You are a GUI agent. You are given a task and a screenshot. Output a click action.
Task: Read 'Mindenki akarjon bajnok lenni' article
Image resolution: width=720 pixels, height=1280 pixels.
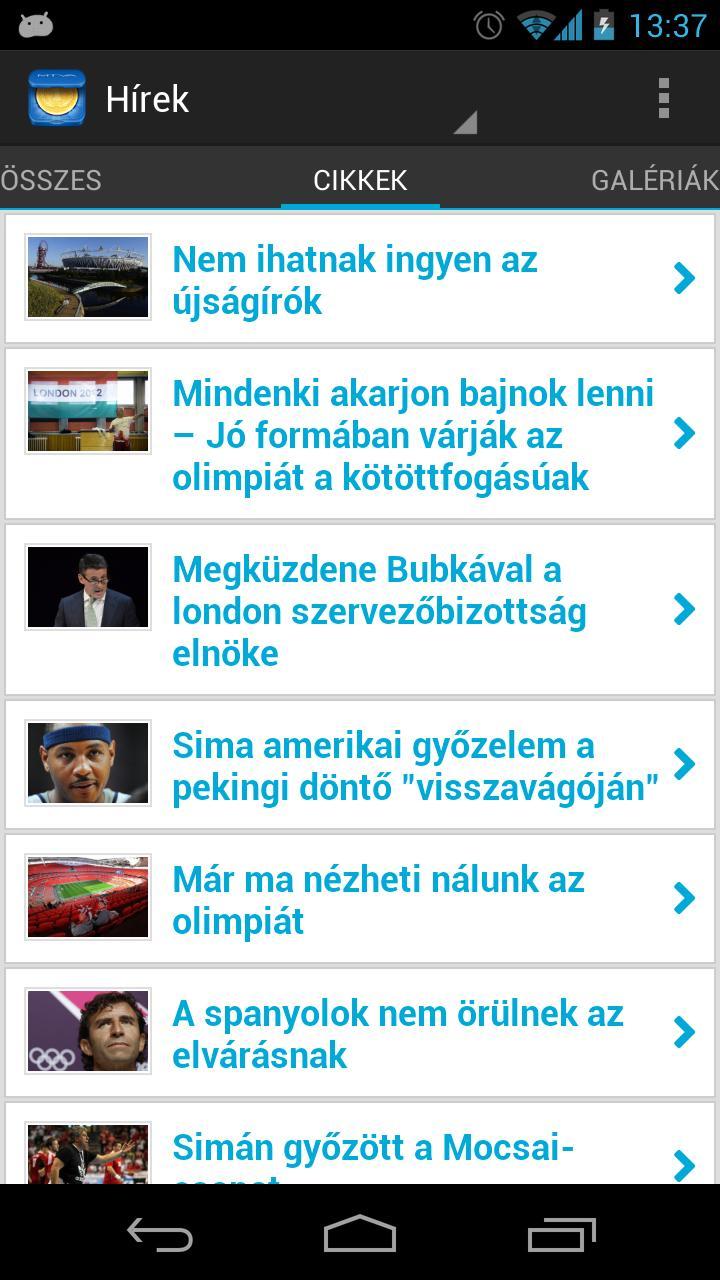(360, 434)
